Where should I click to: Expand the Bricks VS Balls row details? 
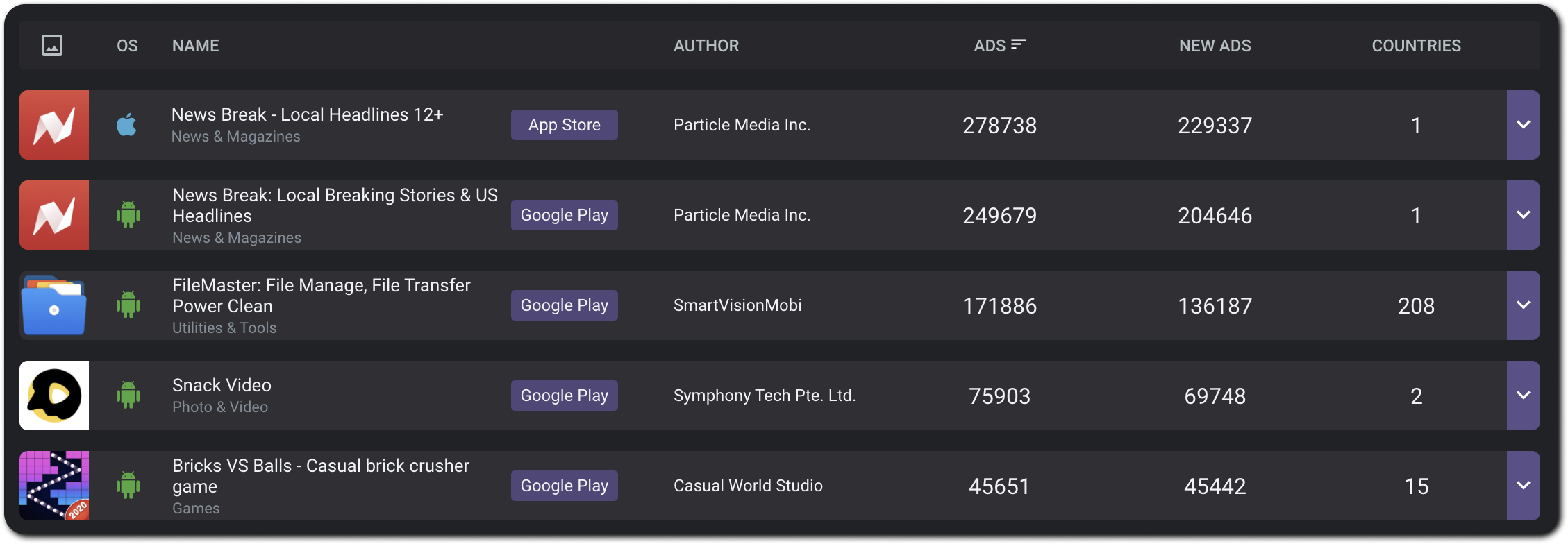[1523, 486]
